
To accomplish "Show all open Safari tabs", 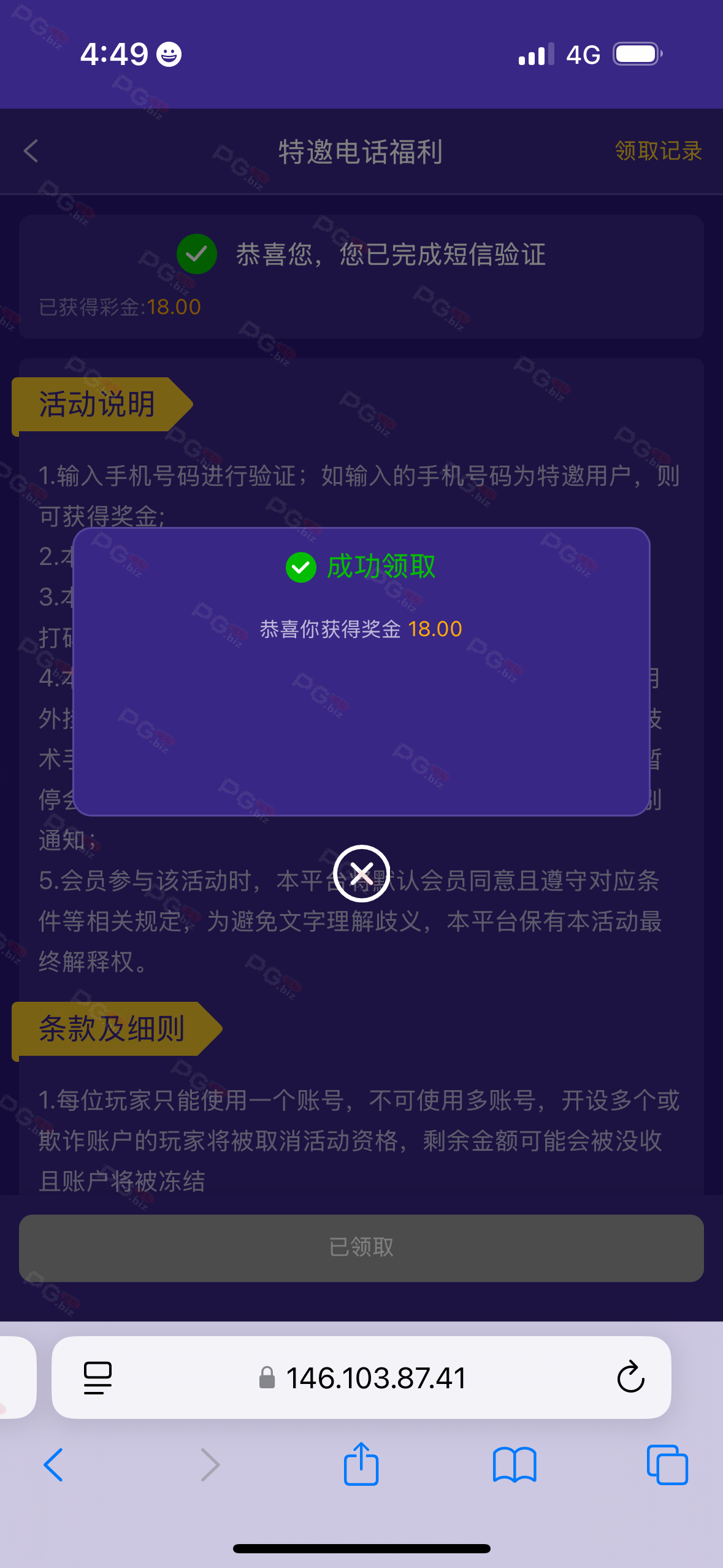I will (x=667, y=1465).
